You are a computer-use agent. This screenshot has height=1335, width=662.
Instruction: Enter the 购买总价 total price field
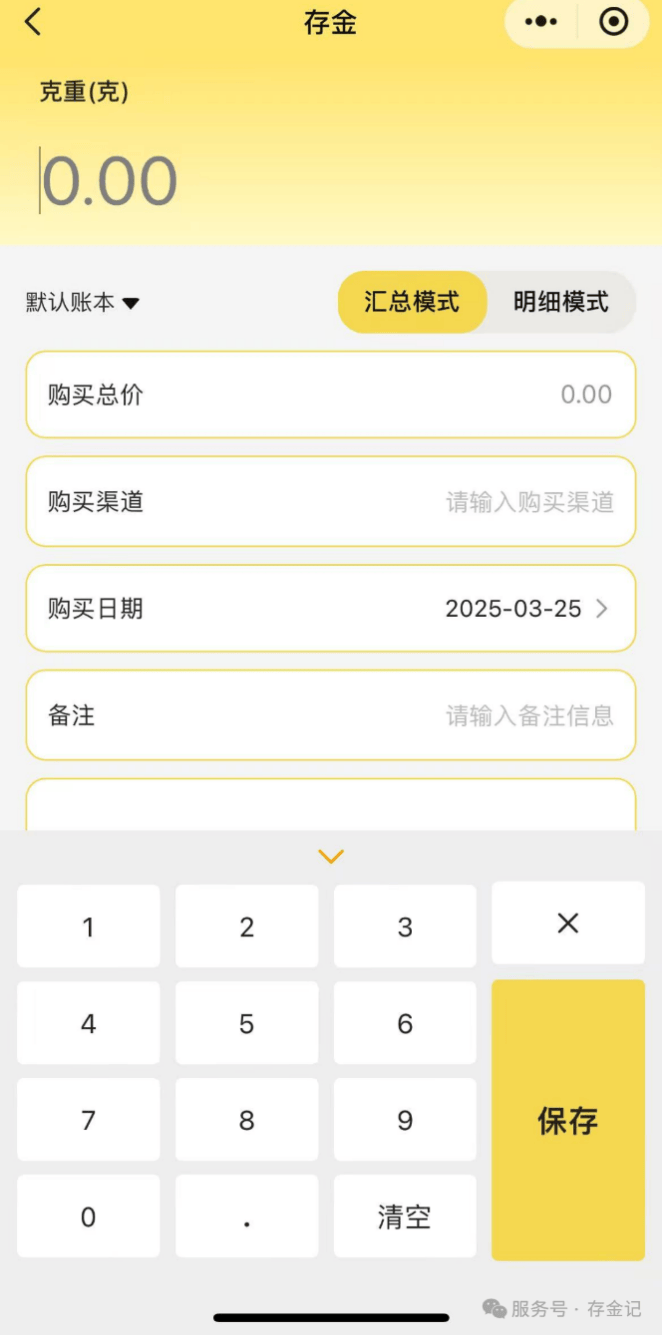(330, 395)
